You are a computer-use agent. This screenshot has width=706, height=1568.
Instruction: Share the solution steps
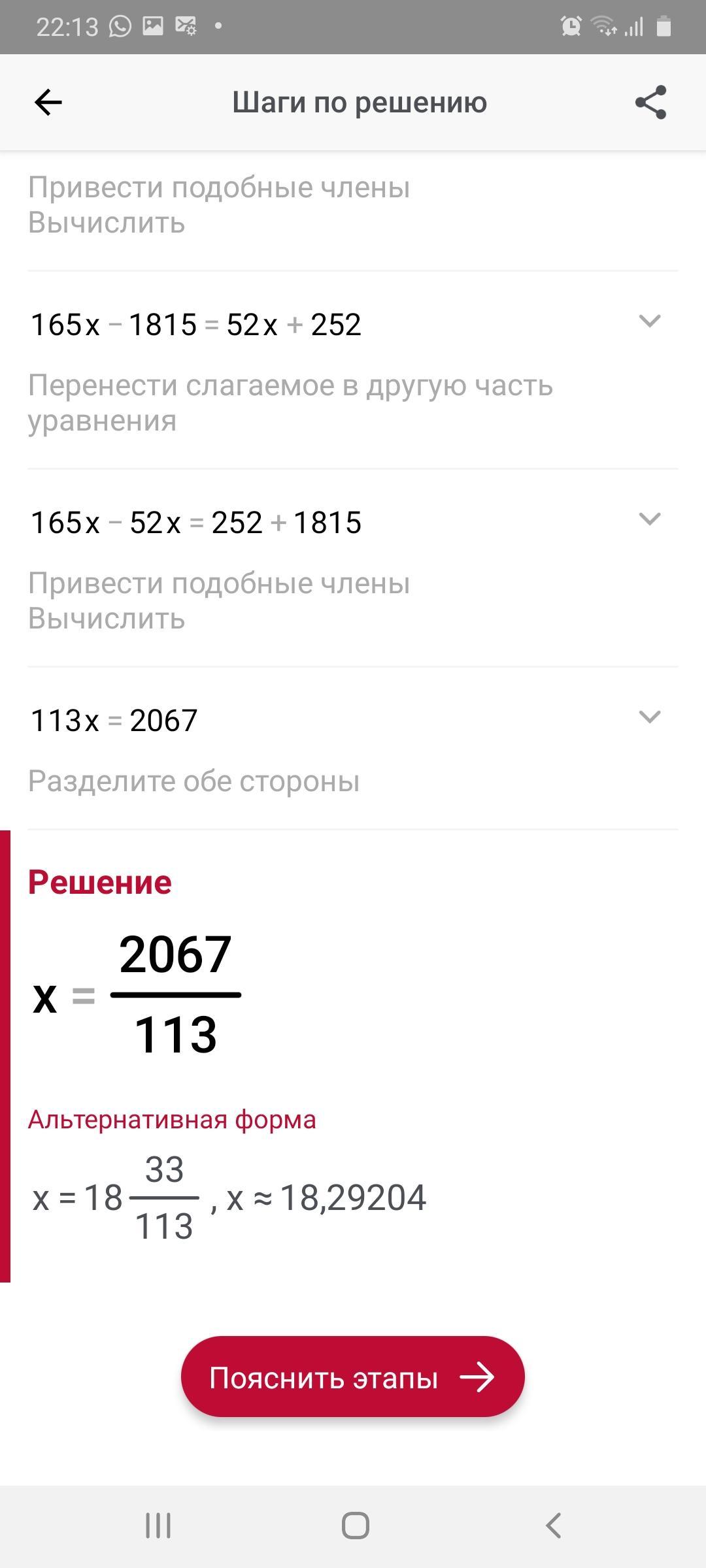[x=650, y=103]
